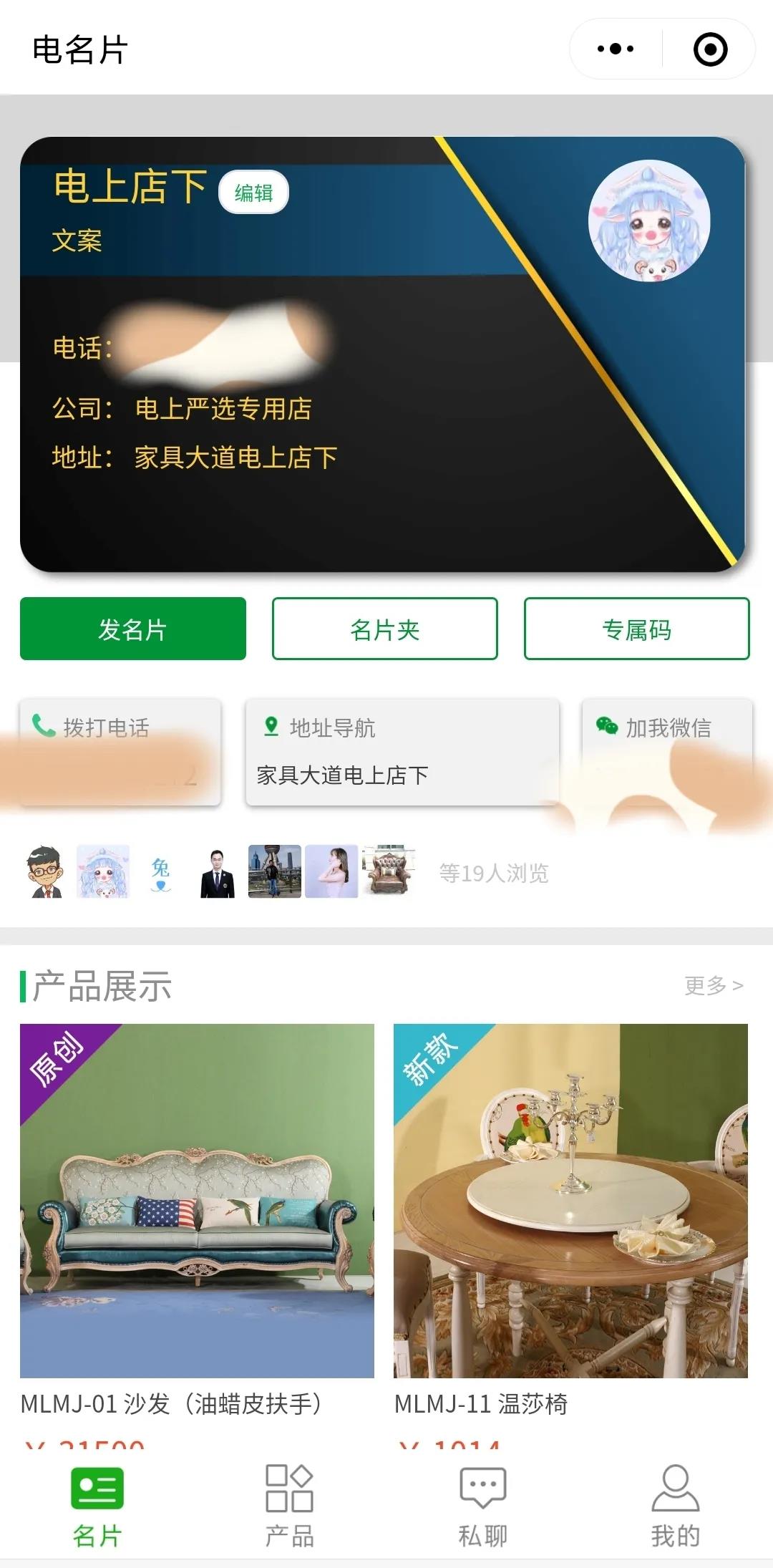Screen dimensions: 773x1568
Task: Tap the 拨打电话 call card
Action: point(120,750)
